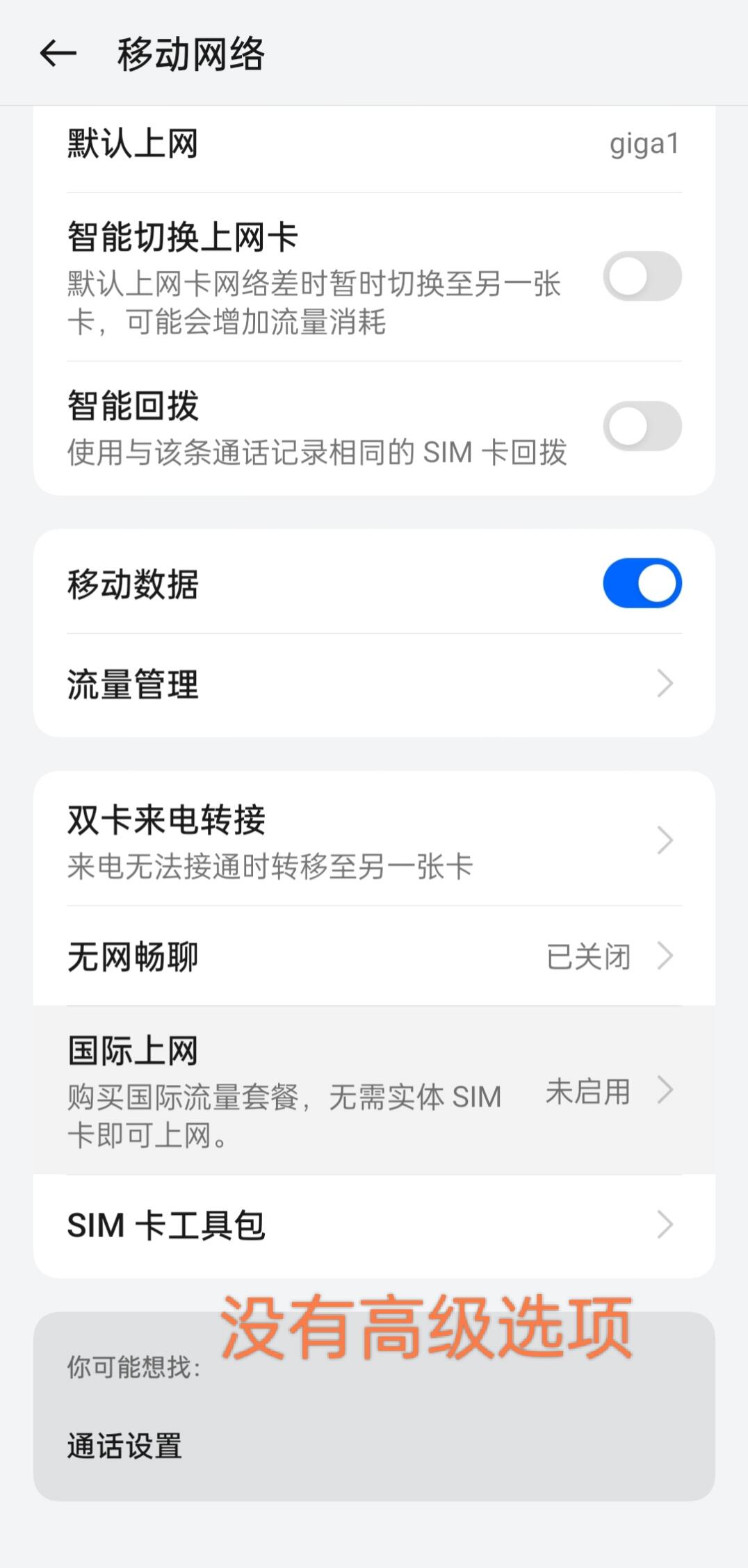Tap the 通话设置 suggestion link
This screenshot has width=748, height=1568.
tap(125, 1446)
